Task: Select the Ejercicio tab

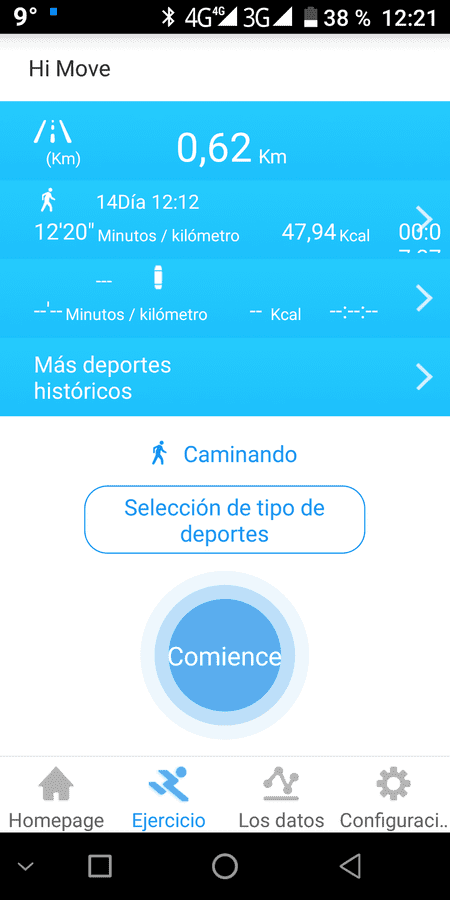Action: 169,798
